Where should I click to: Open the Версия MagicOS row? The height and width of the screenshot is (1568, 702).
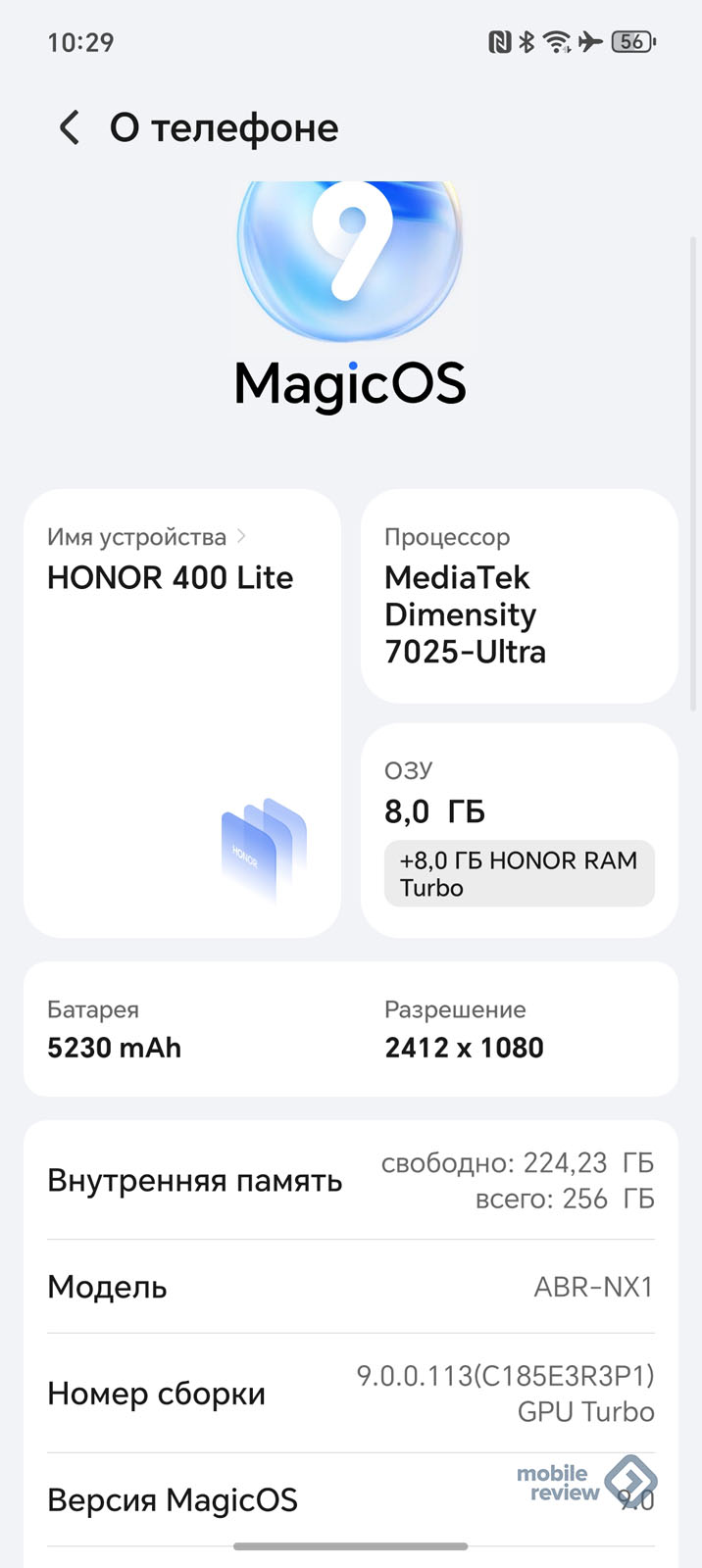[351, 1500]
